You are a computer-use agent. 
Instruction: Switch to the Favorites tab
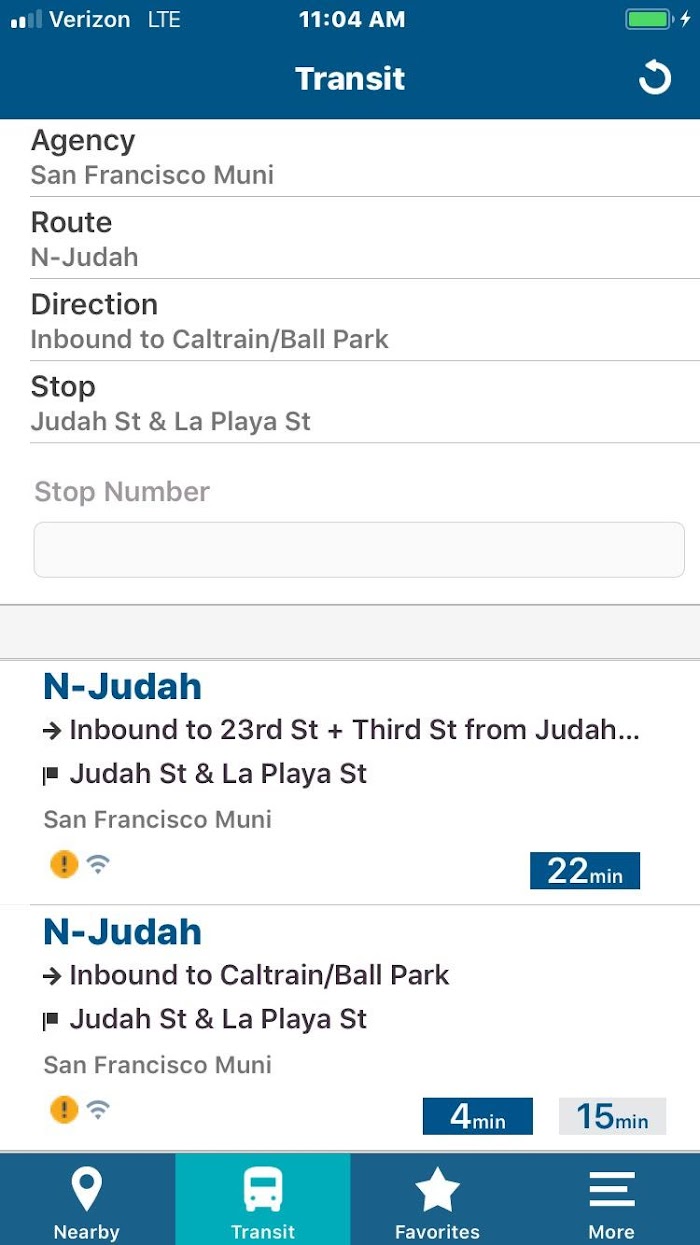pos(437,1199)
